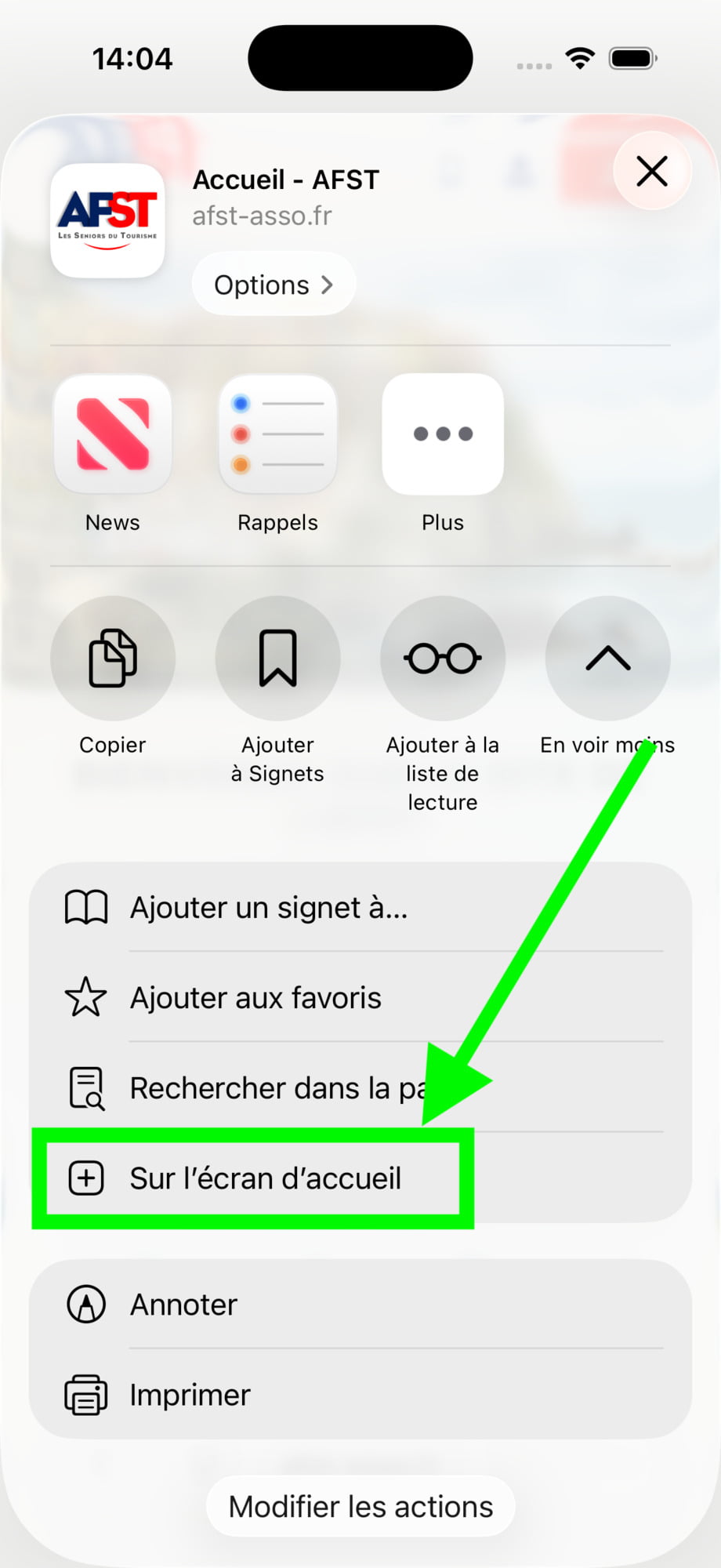Viewport: 721px width, 1568px height.
Task: Tap Modifier les actions
Action: (360, 1506)
